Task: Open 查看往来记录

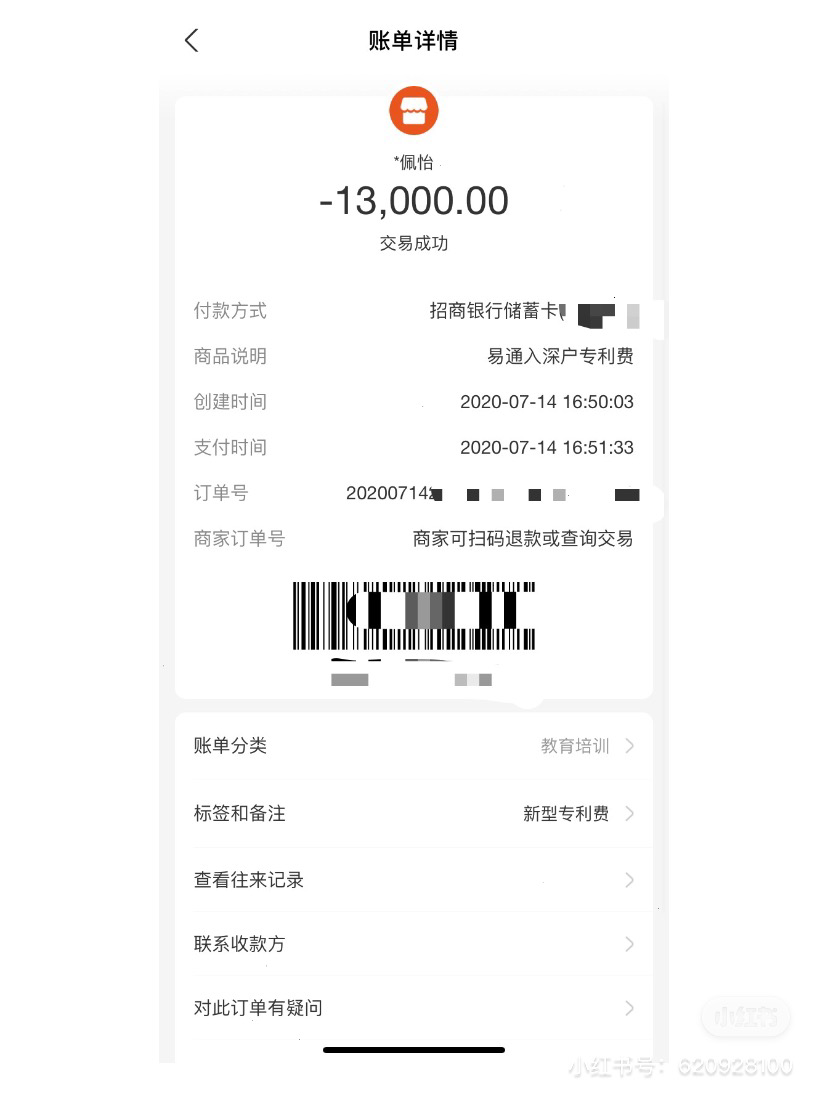Action: pos(413,881)
